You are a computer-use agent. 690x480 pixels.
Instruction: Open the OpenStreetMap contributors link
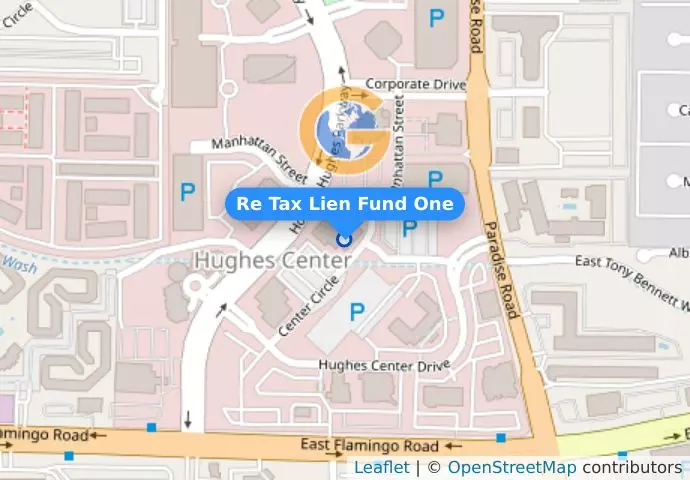(x=511, y=468)
